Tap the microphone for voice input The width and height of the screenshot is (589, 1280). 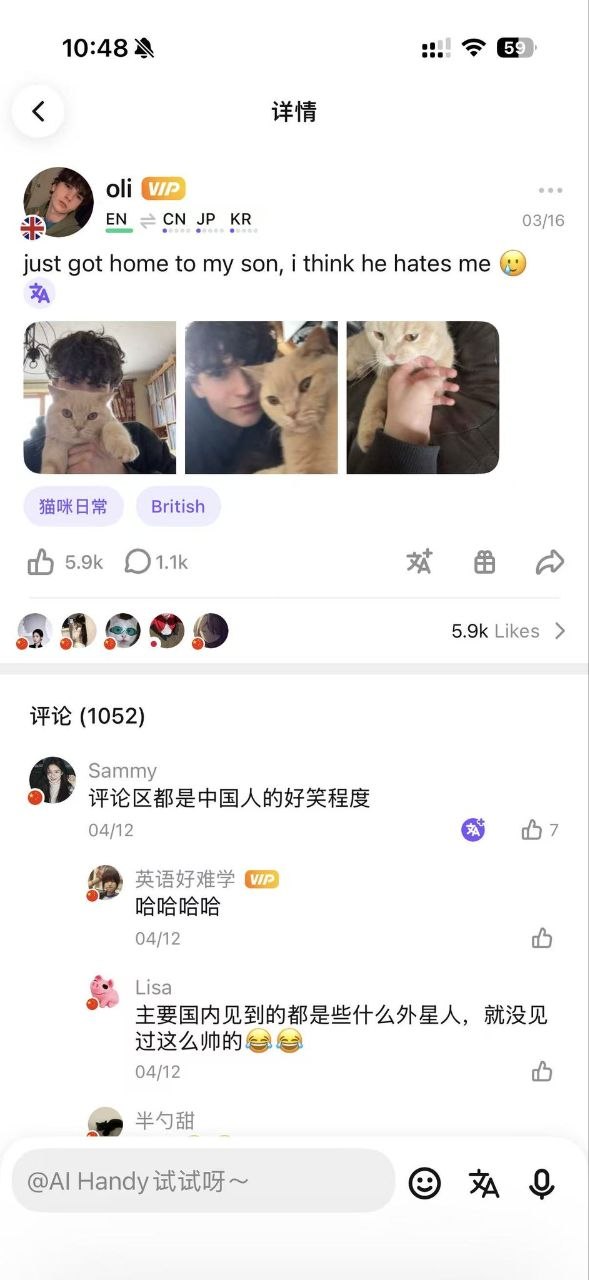pyautogui.click(x=542, y=1183)
